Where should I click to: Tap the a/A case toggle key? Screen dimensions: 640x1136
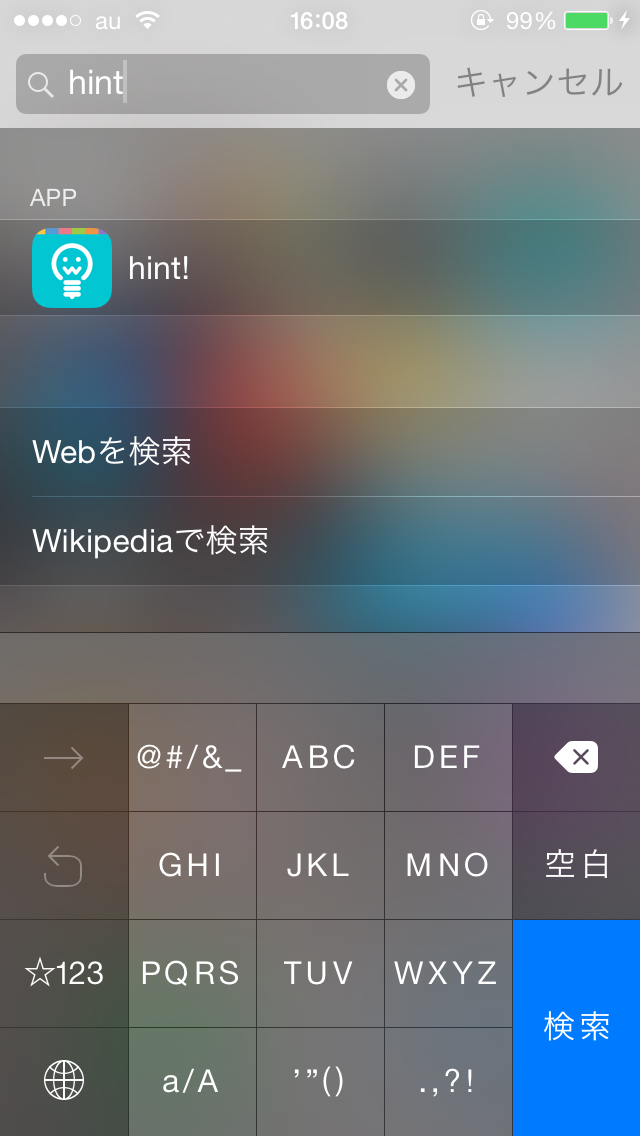192,1081
